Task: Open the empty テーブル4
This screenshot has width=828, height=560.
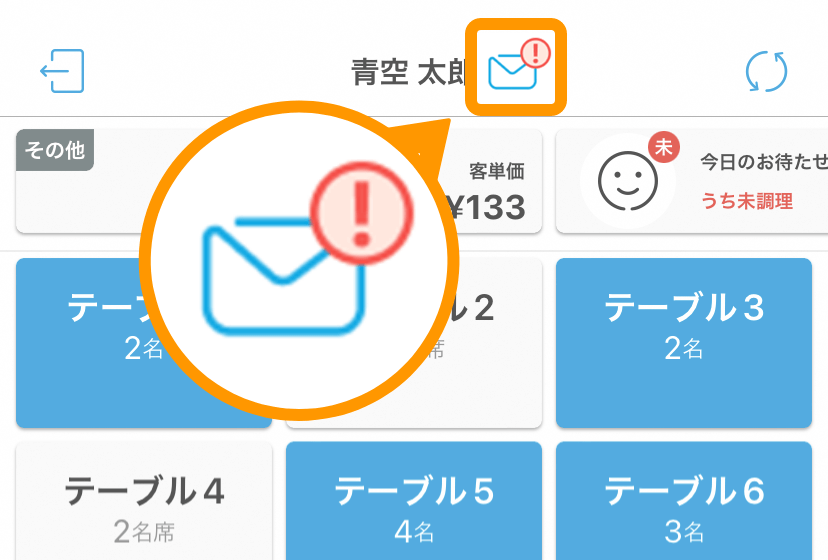Action: (x=144, y=507)
